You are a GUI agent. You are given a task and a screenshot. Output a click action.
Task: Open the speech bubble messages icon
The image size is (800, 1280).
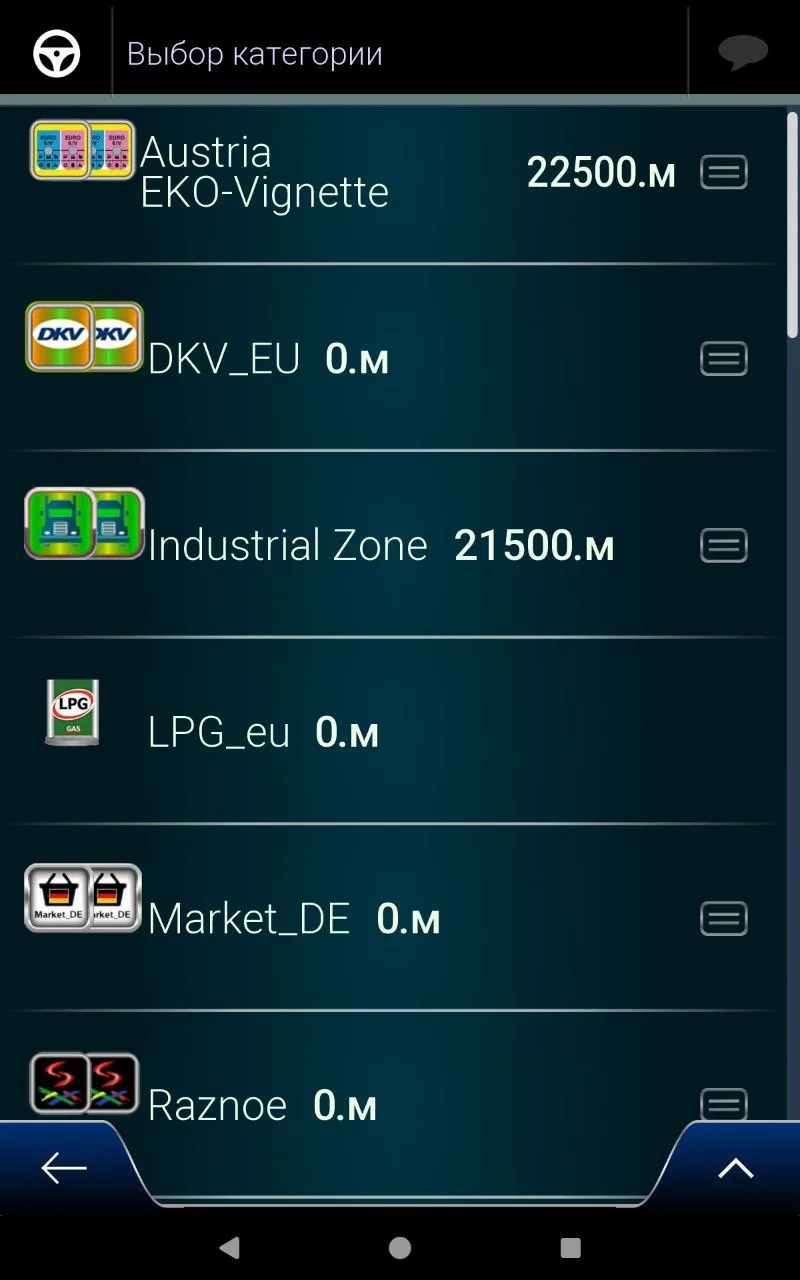[743, 53]
